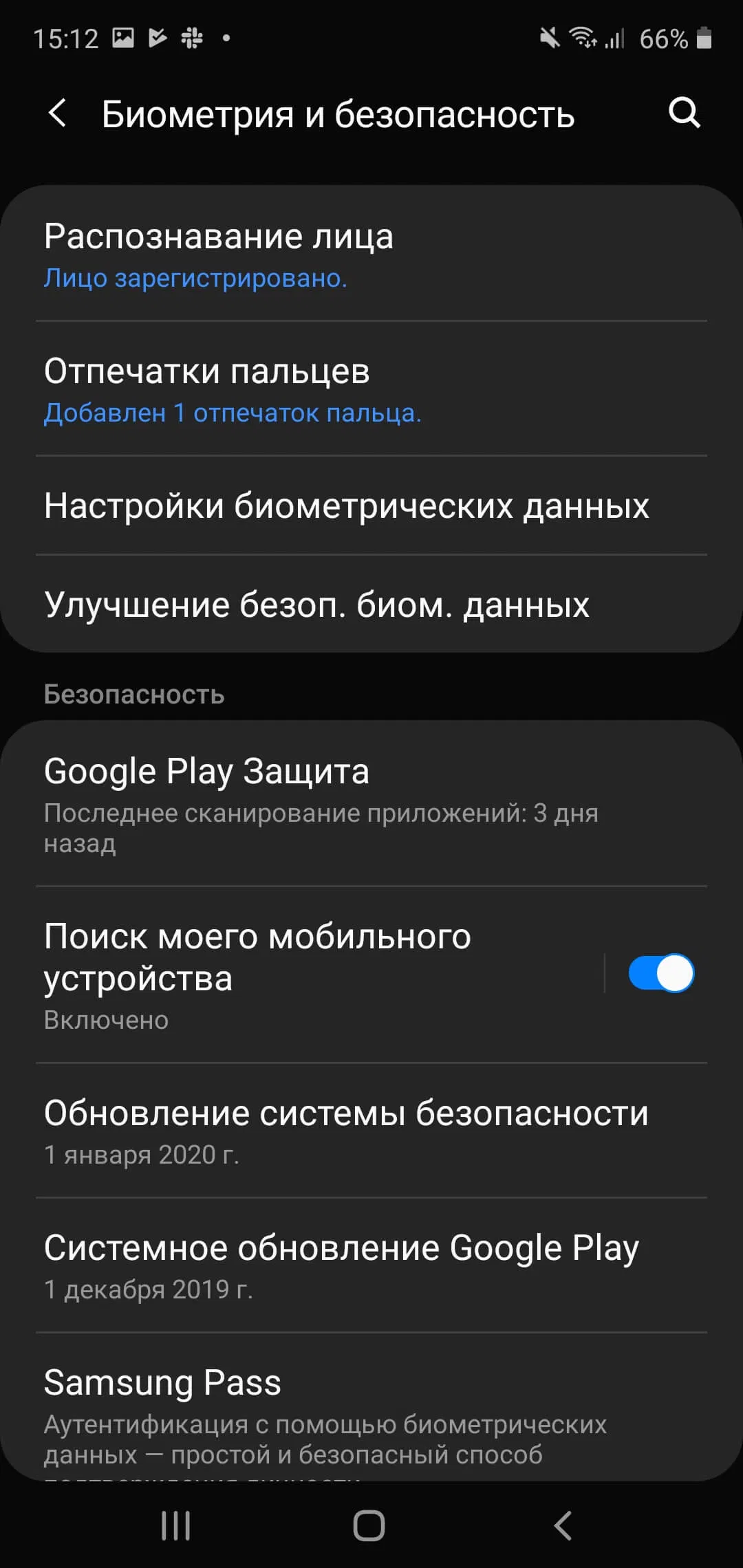Open Google Play Защита

click(371, 803)
